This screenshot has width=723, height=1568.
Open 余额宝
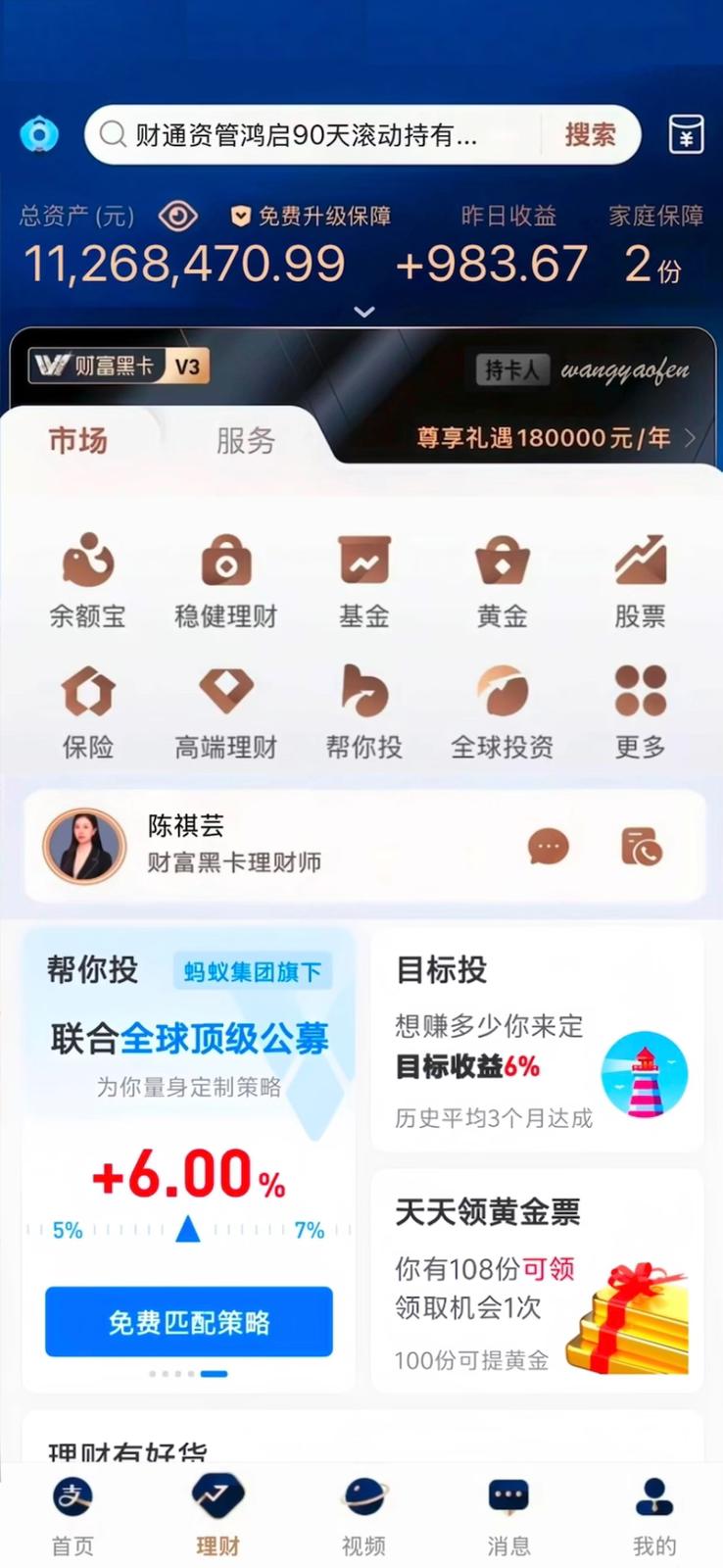88,580
